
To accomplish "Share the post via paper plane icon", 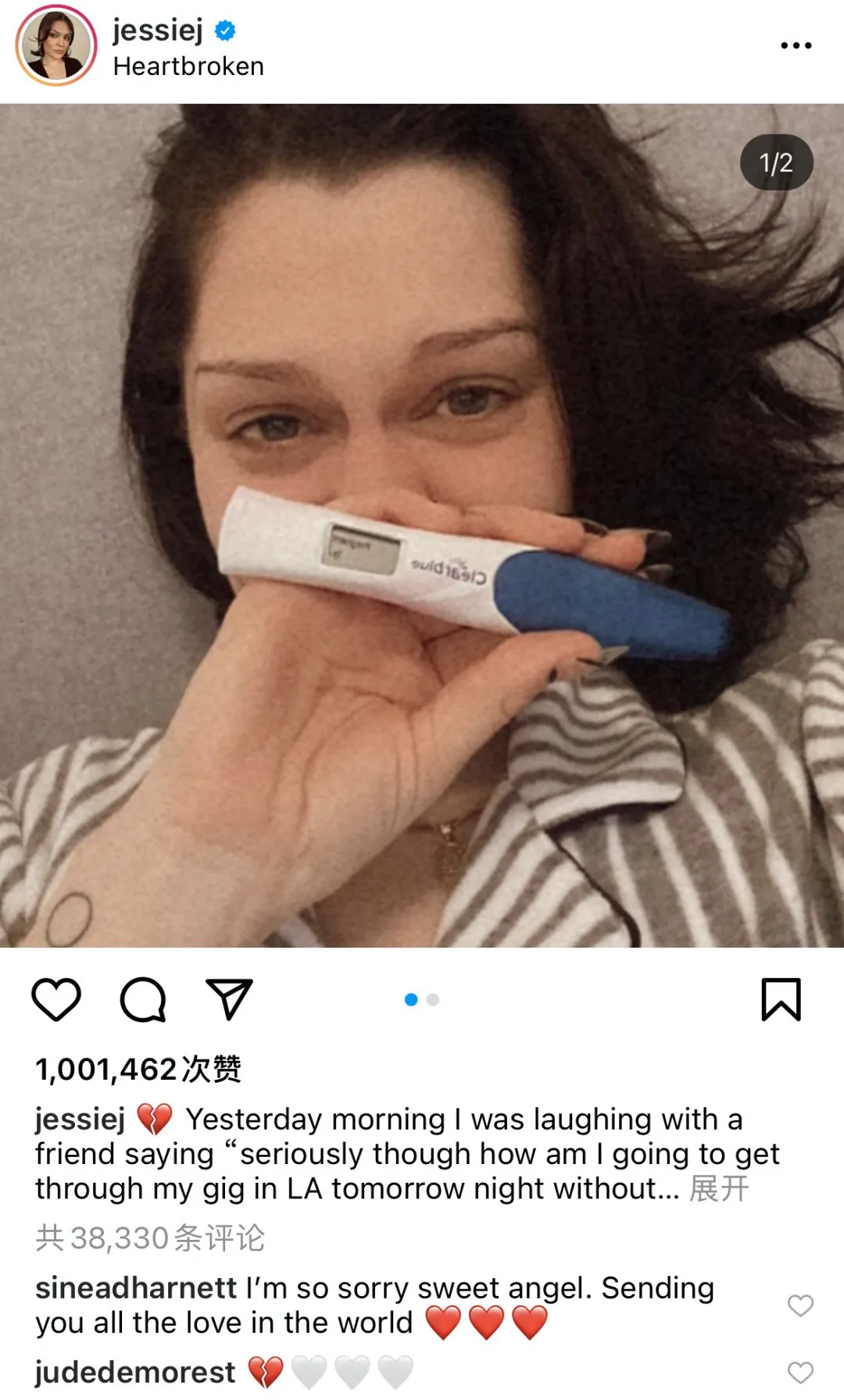I will (x=229, y=999).
